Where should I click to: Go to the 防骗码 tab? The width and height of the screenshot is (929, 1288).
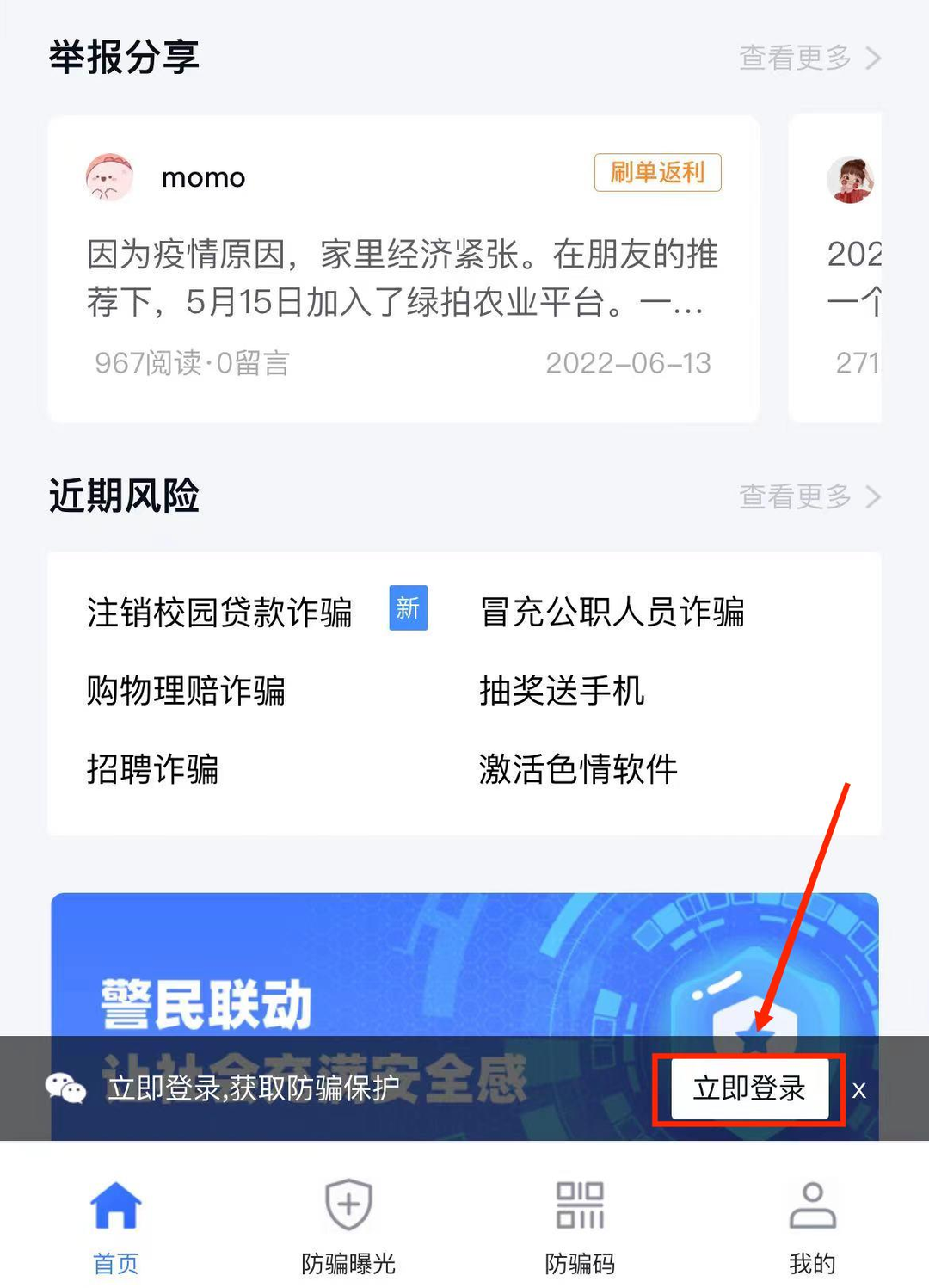tap(580, 1226)
